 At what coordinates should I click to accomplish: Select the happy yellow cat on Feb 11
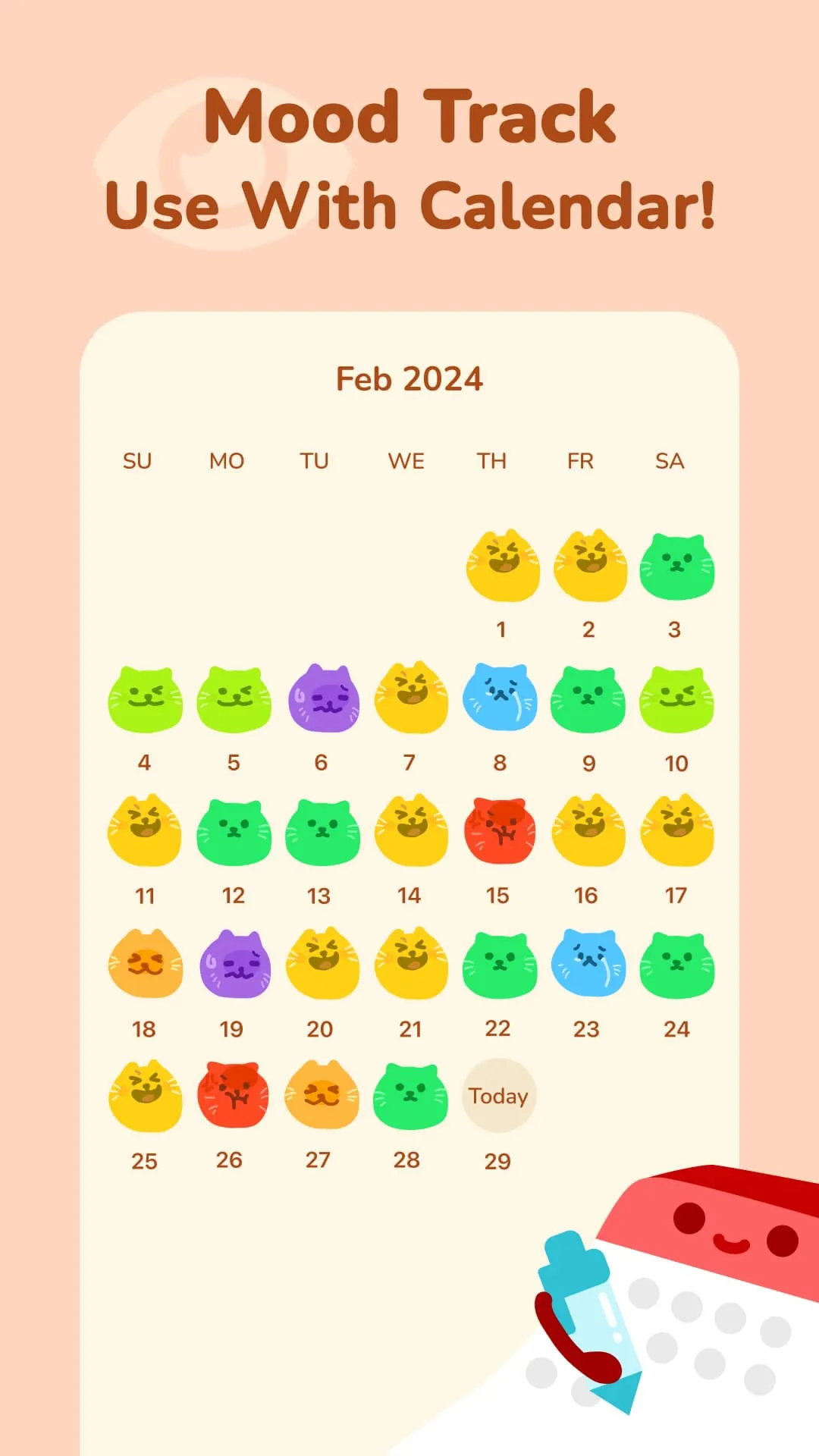(144, 830)
